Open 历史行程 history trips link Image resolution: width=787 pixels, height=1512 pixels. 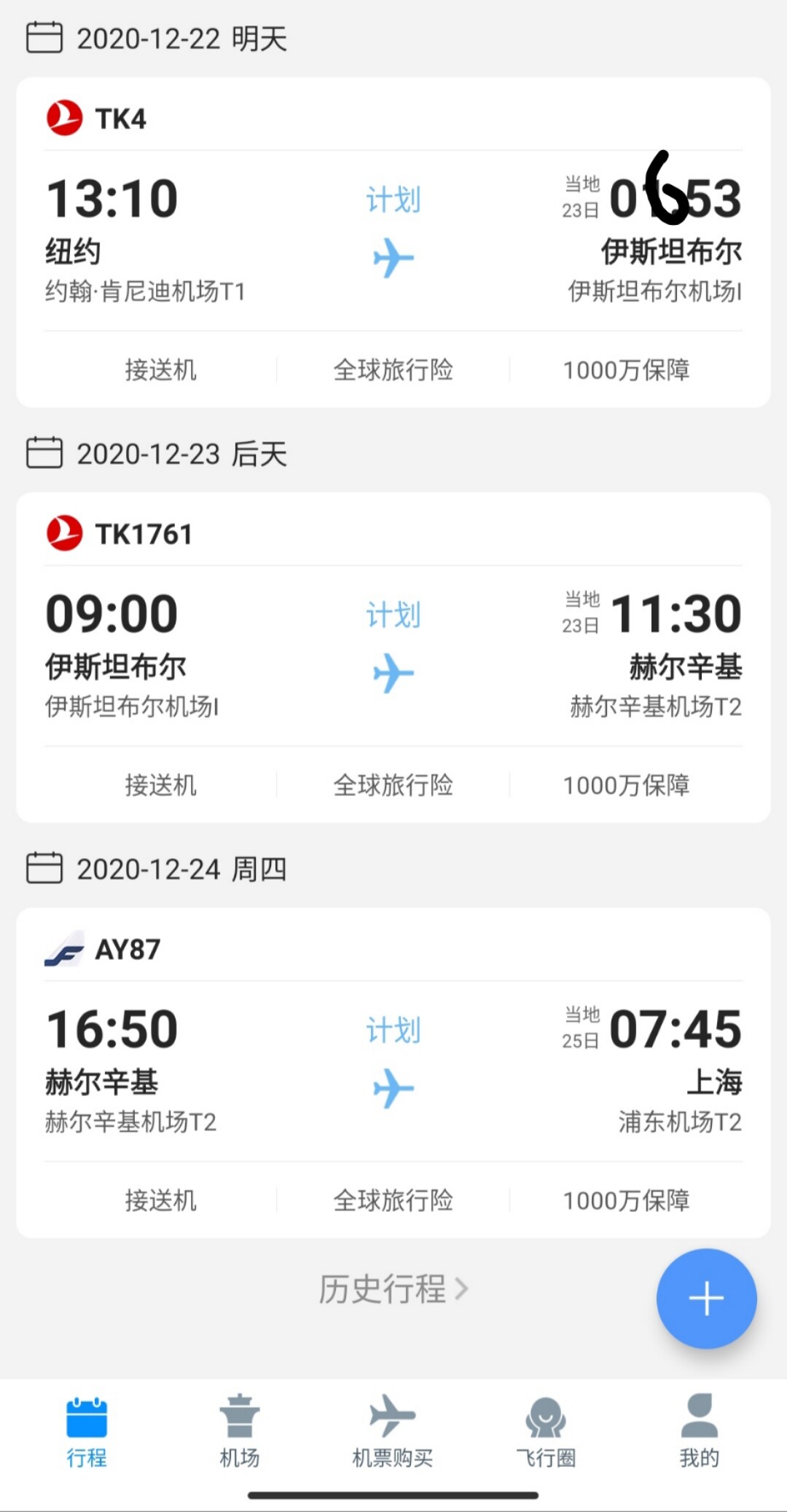click(x=393, y=1289)
